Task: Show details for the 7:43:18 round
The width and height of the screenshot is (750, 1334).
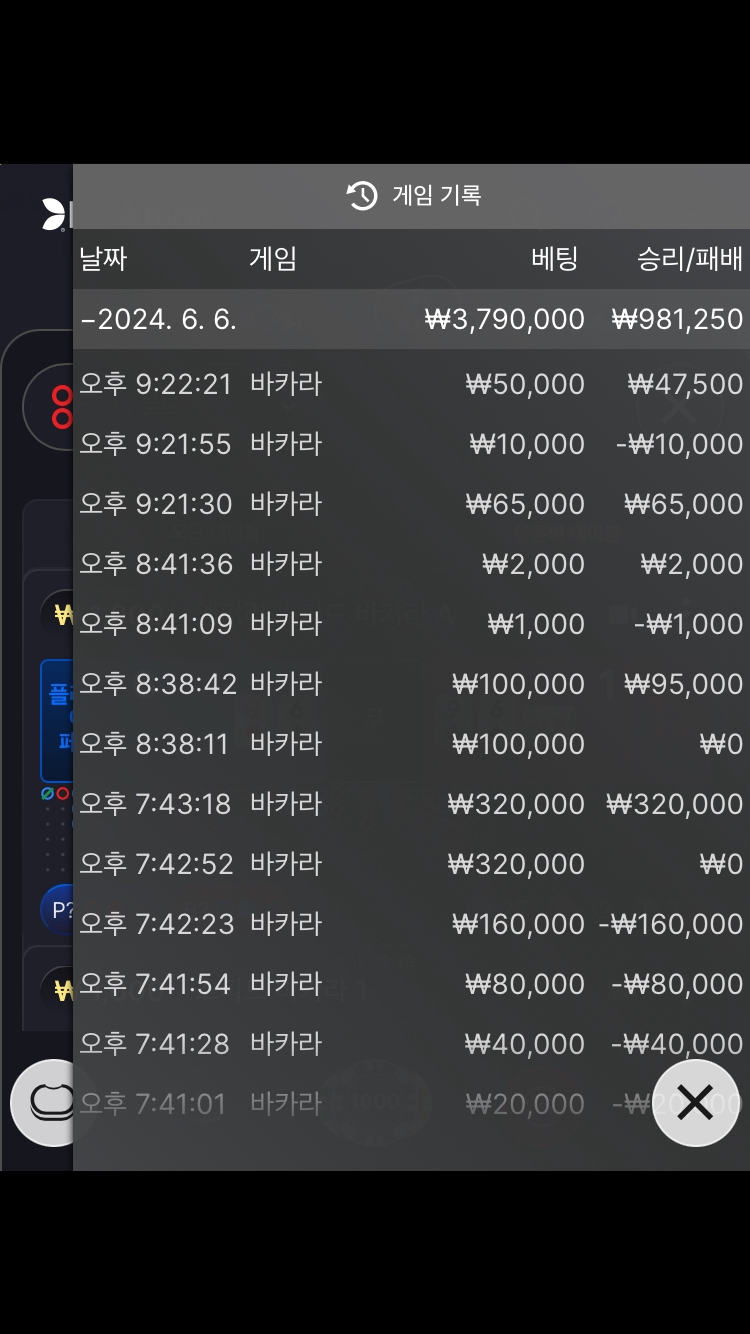Action: 411,804
